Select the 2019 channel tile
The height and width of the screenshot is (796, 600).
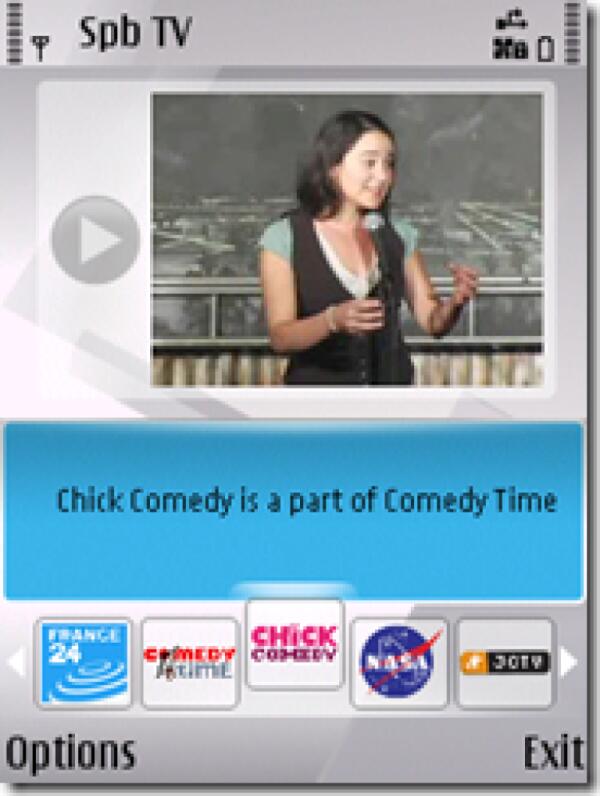pos(505,663)
